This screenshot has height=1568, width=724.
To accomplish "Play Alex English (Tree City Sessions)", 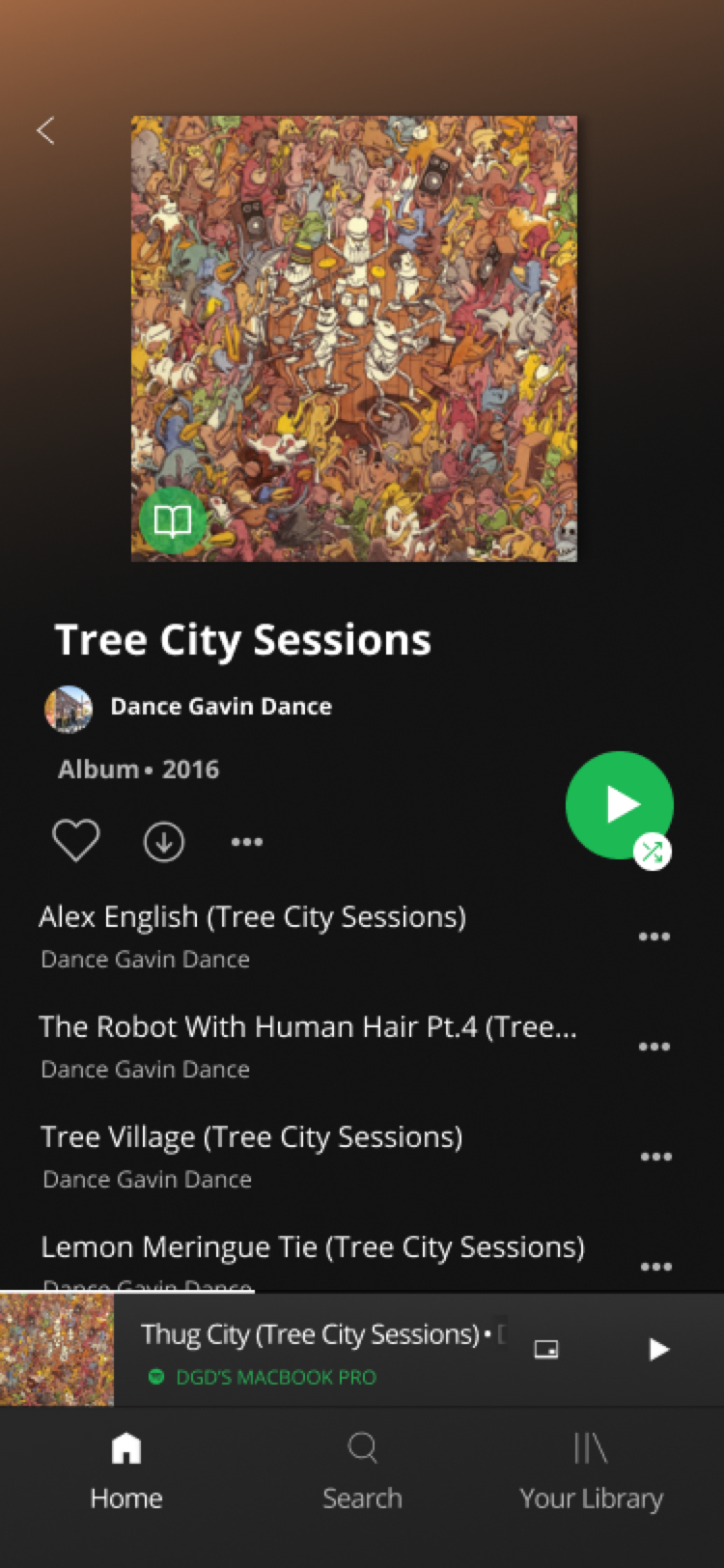I will click(x=252, y=916).
